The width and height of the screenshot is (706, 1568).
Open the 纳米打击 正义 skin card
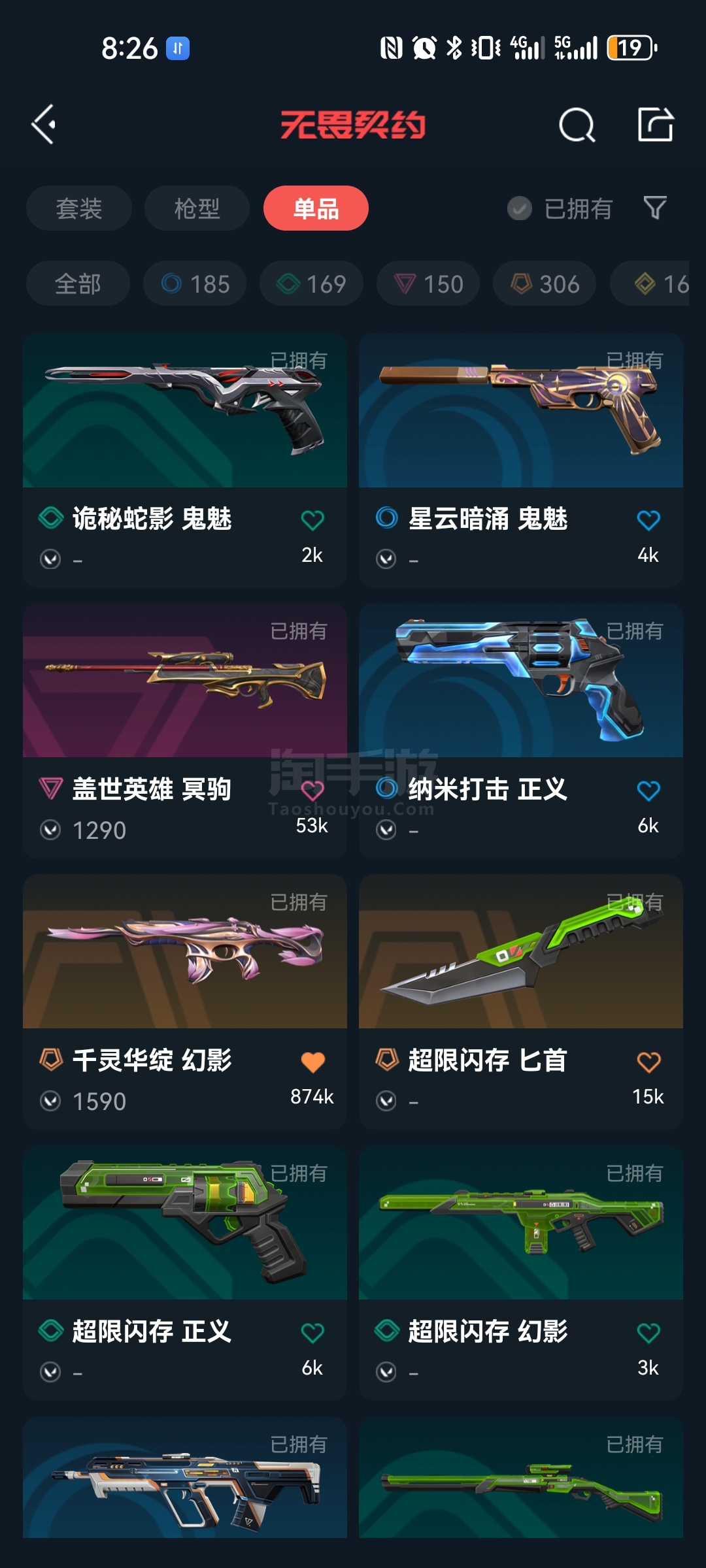521,731
